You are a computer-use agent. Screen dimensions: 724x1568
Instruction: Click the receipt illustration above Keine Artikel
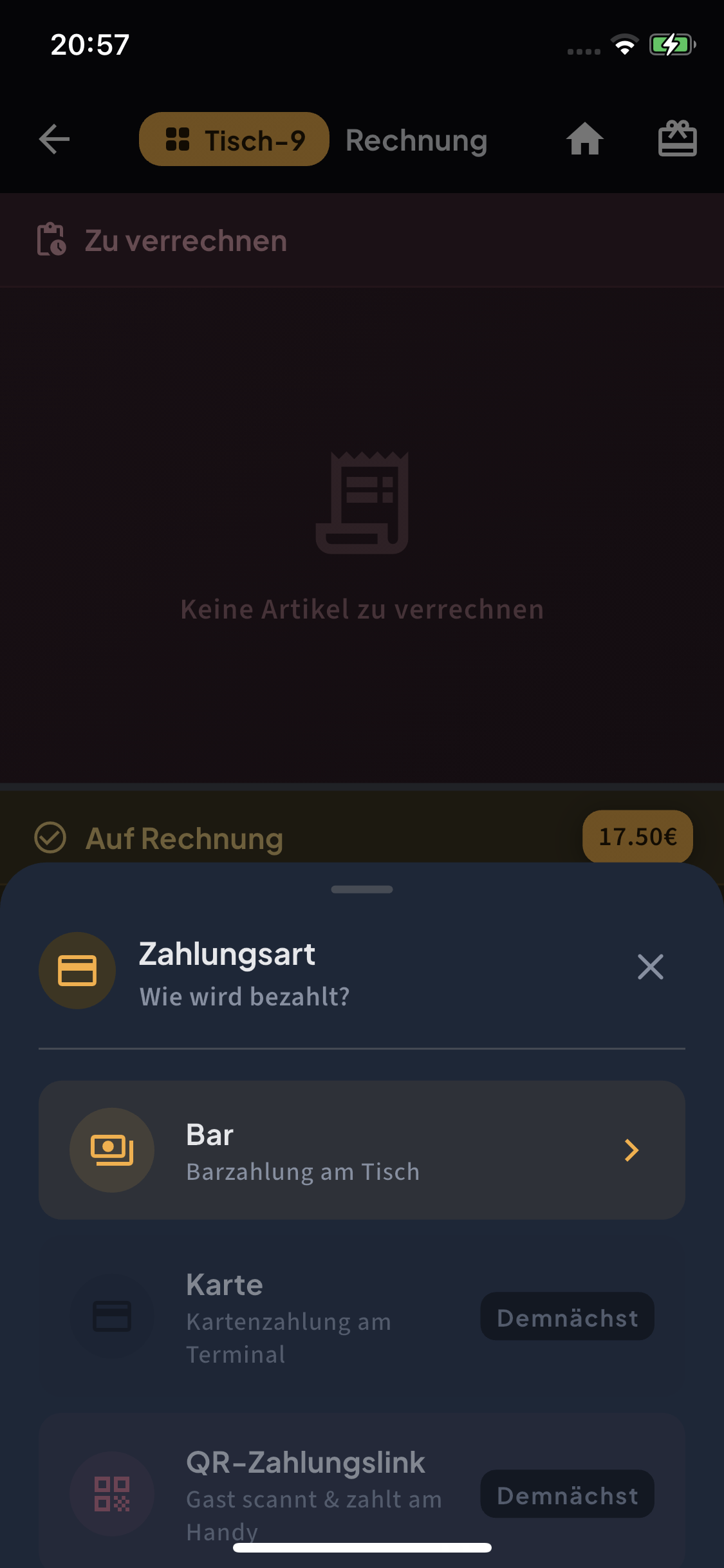point(362,502)
